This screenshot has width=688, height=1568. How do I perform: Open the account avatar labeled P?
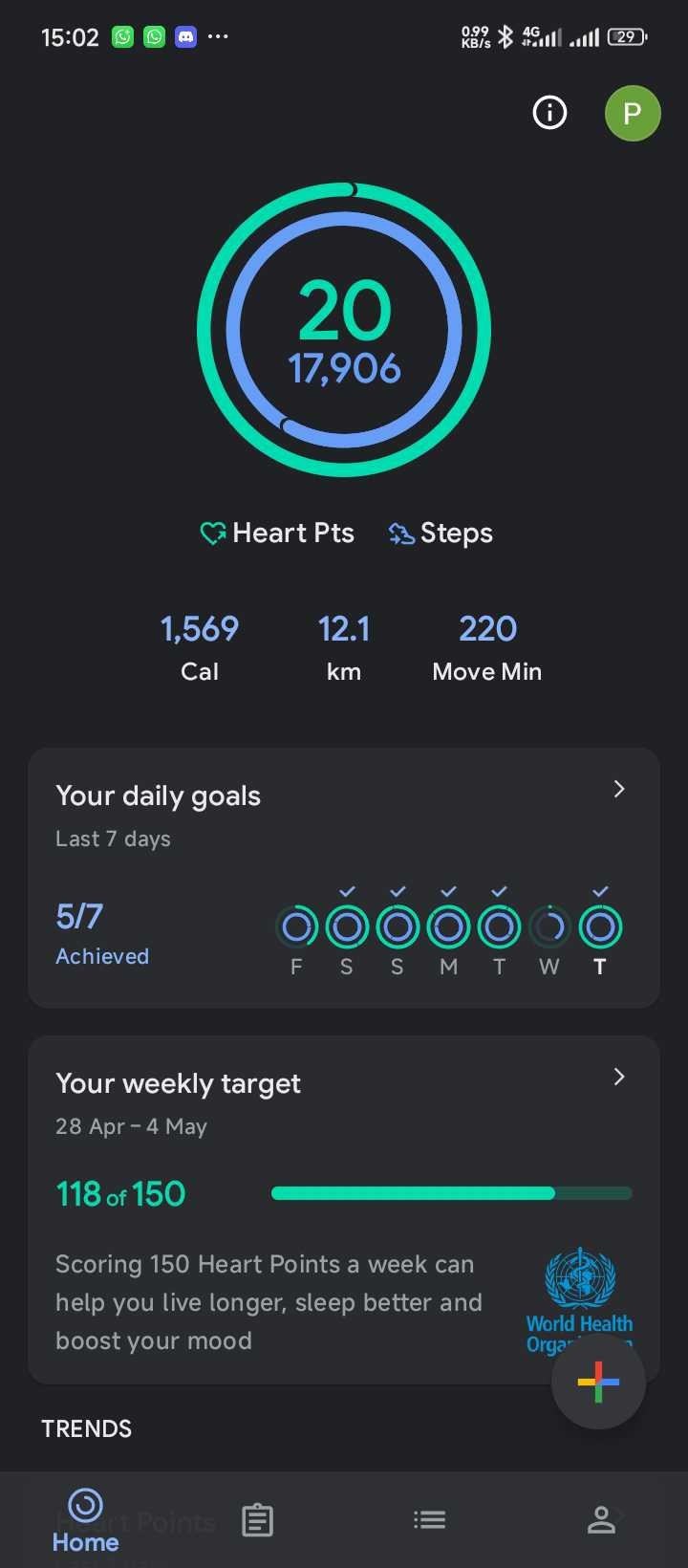pos(633,113)
